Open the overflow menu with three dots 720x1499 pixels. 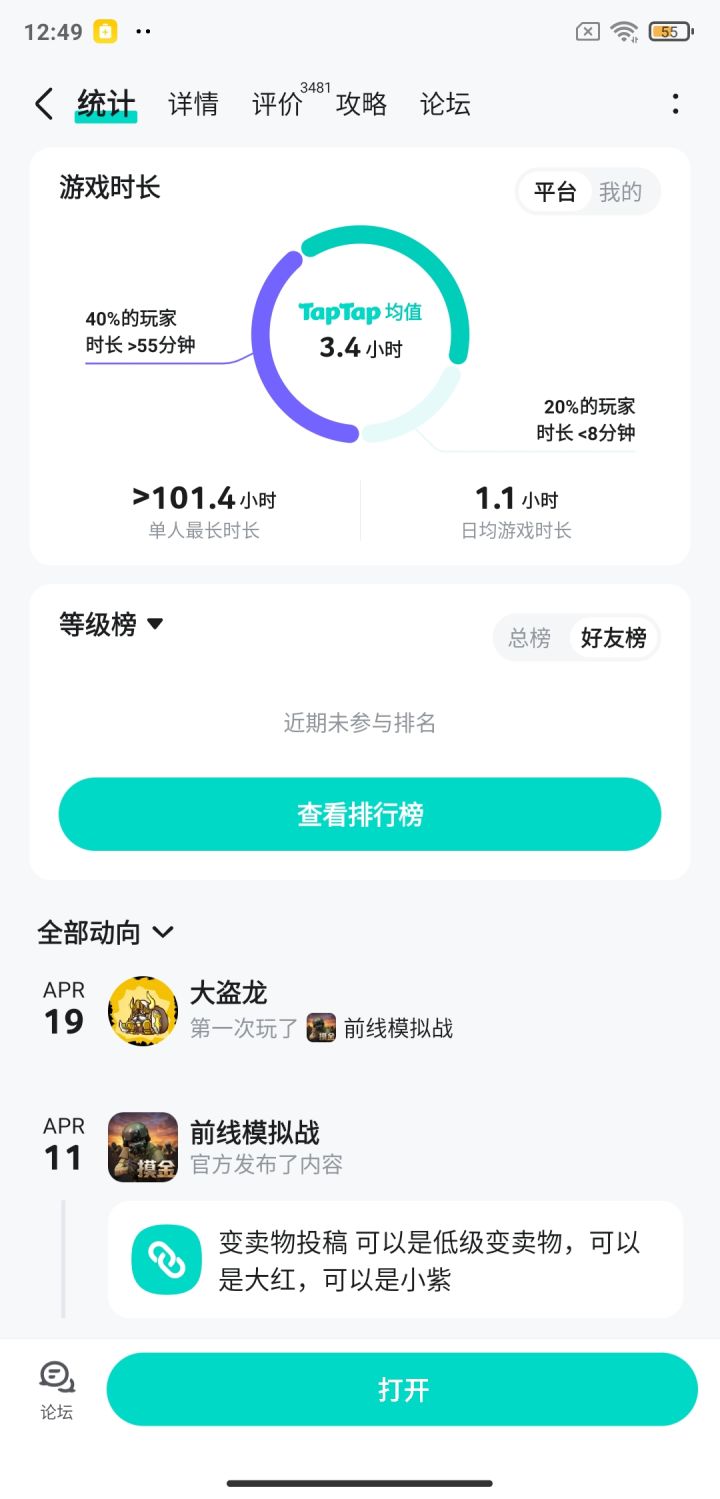[x=676, y=104]
